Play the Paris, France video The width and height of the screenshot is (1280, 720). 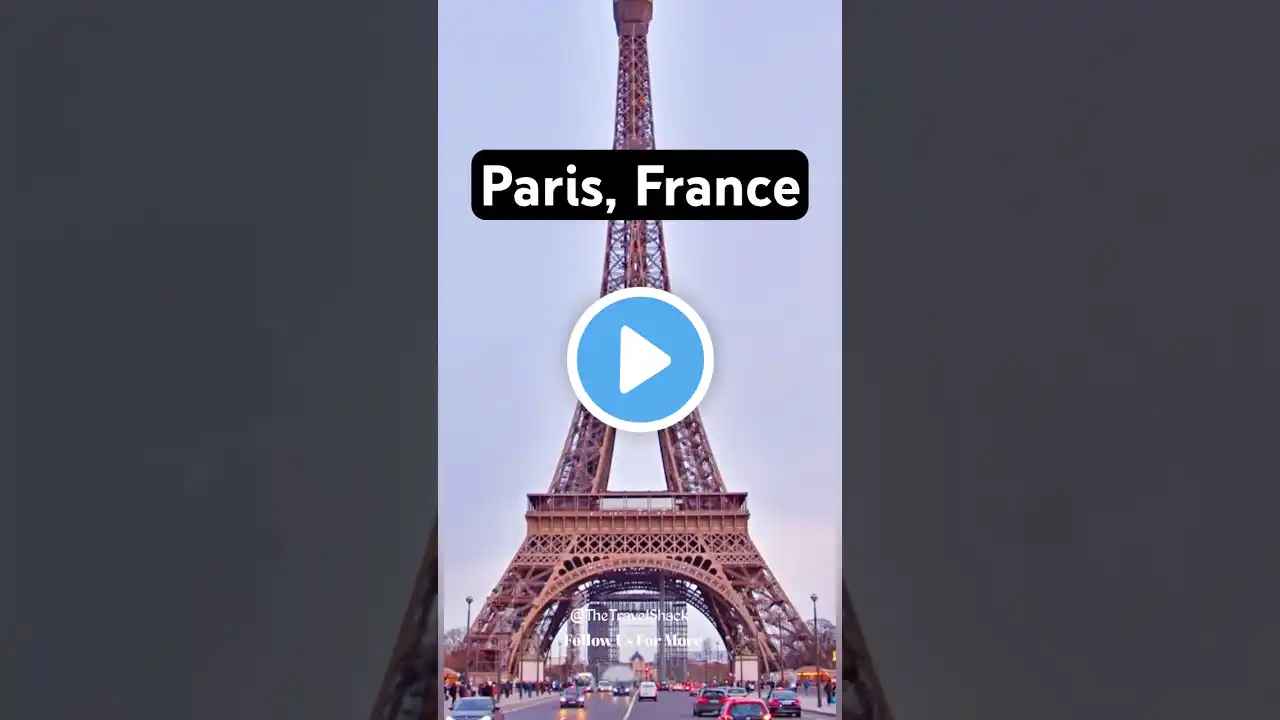tap(640, 359)
